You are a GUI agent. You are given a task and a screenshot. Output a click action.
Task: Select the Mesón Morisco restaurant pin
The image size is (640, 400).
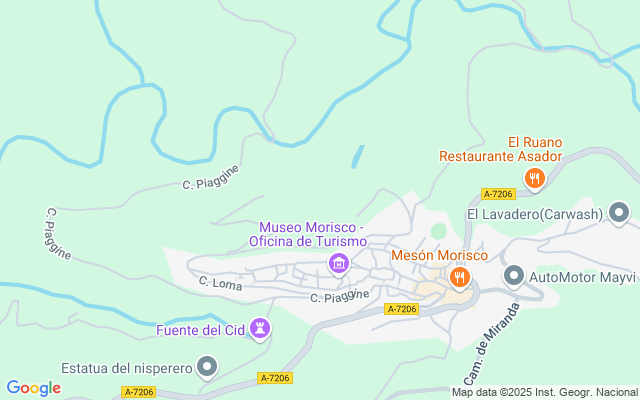point(459,276)
